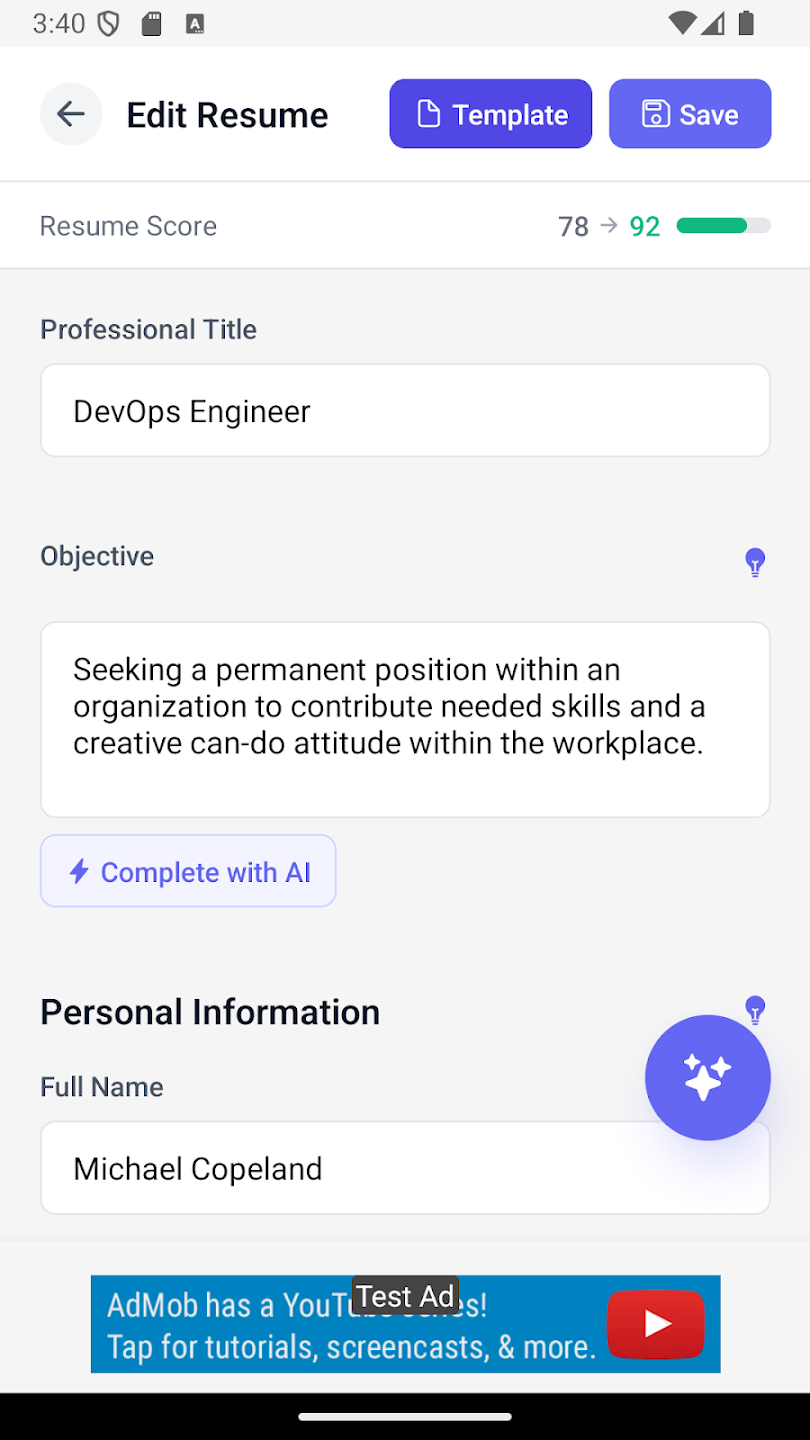Tap the arrow between scores 78 and 92

(x=609, y=226)
